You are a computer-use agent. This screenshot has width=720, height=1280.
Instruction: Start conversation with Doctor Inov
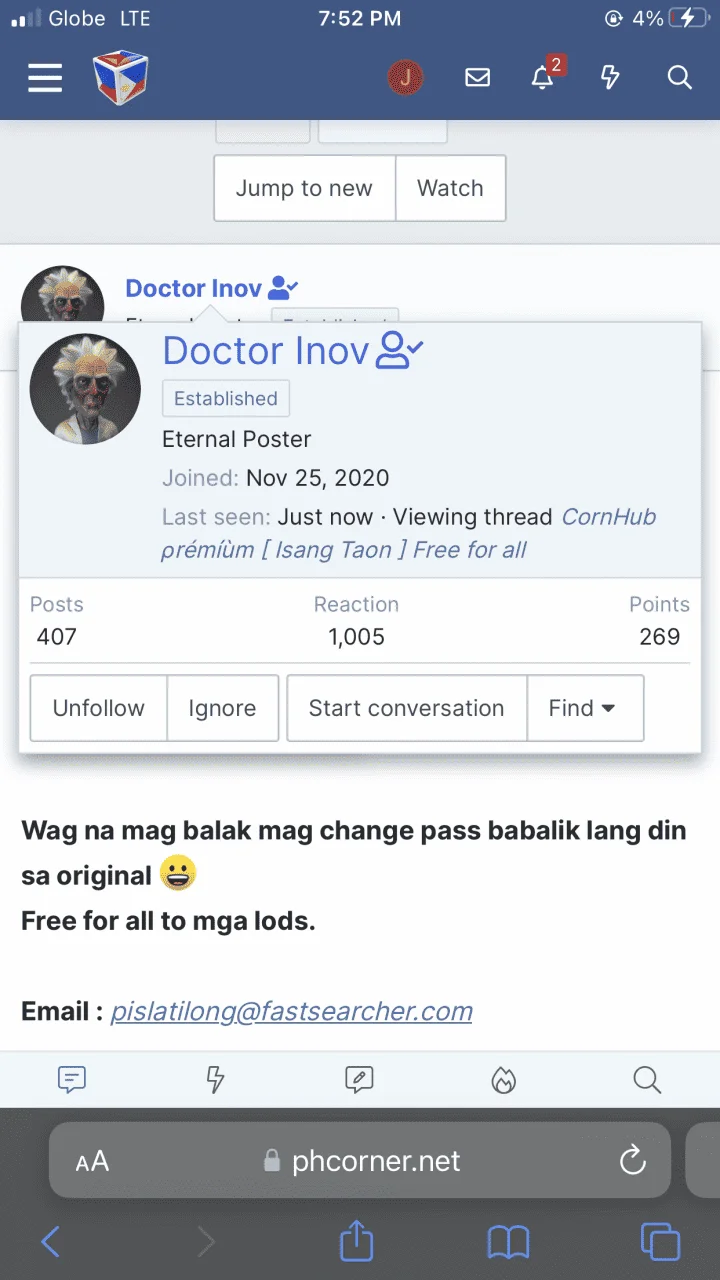point(406,708)
